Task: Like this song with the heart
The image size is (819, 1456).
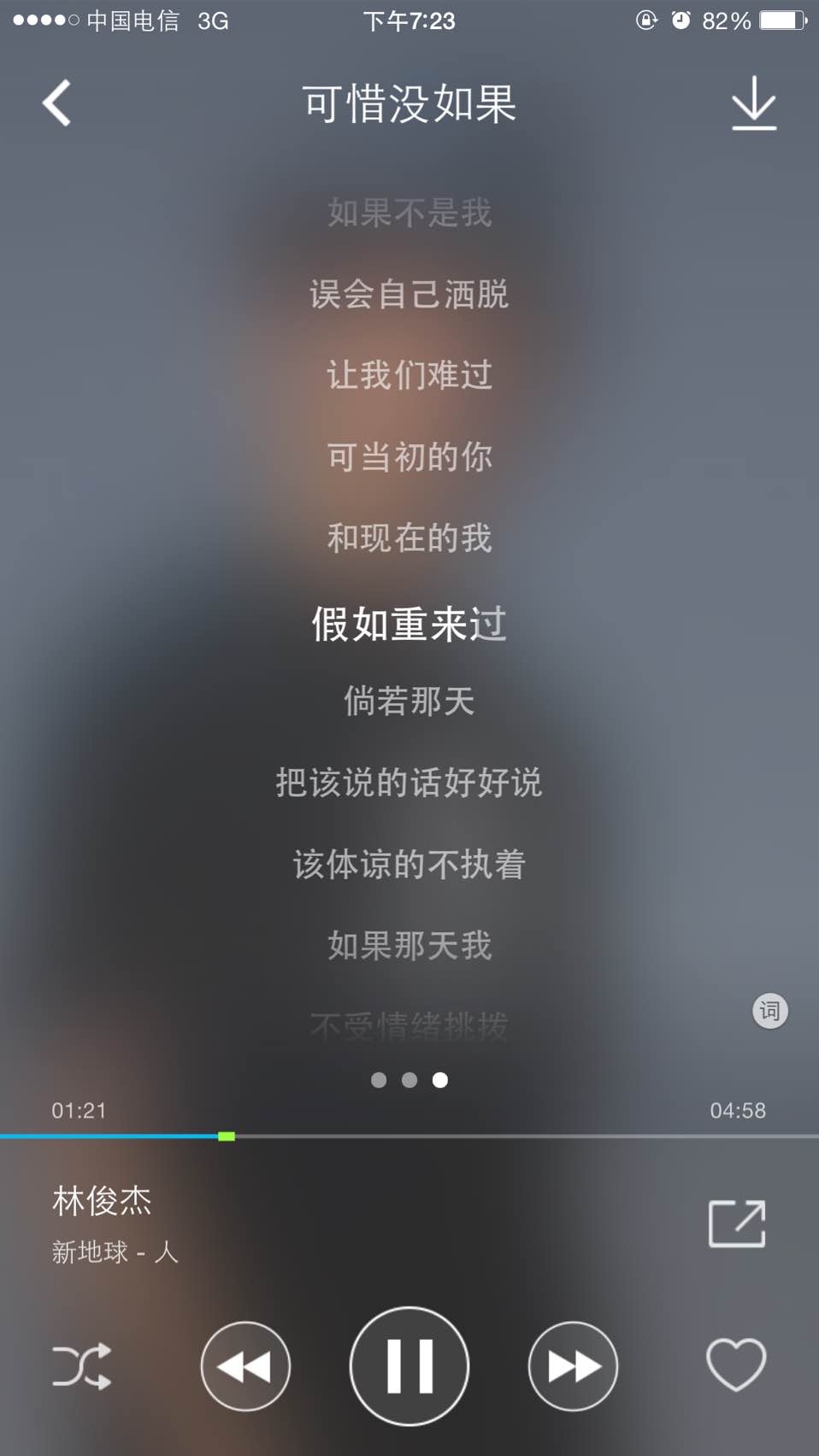Action: point(736,1364)
